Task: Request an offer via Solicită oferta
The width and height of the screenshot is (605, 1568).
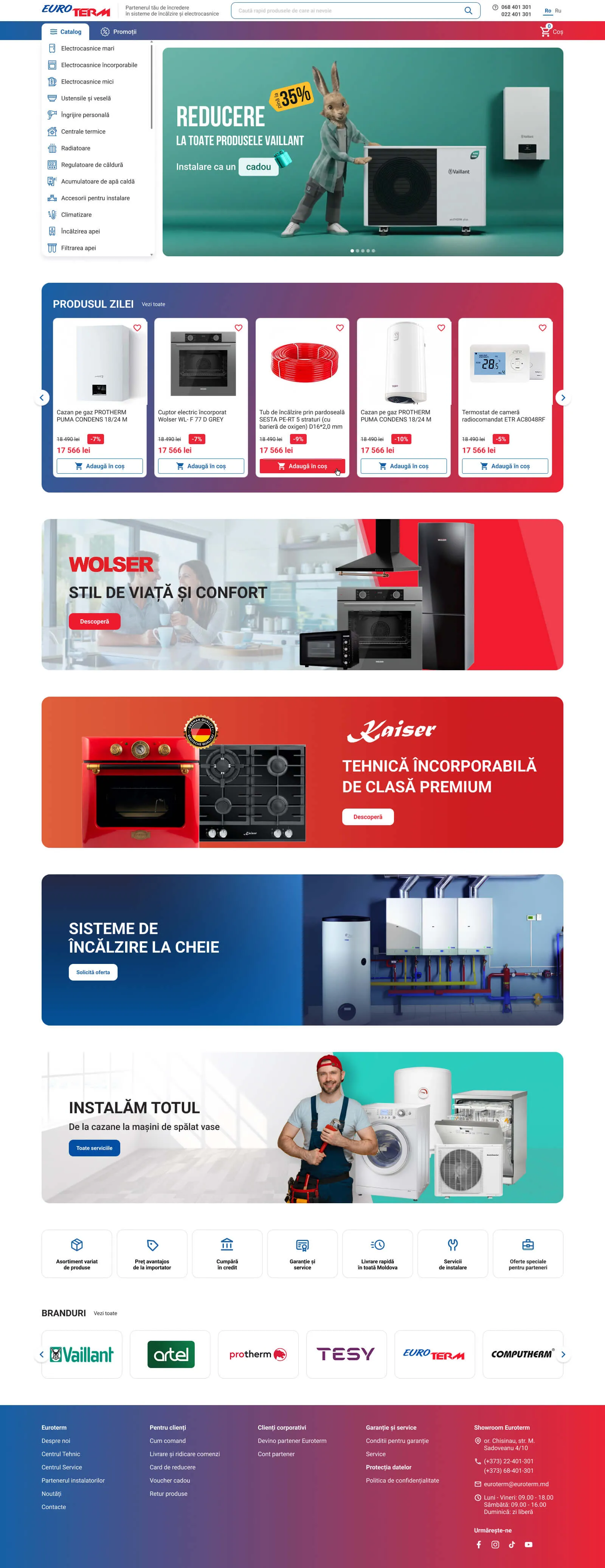Action: point(93,972)
